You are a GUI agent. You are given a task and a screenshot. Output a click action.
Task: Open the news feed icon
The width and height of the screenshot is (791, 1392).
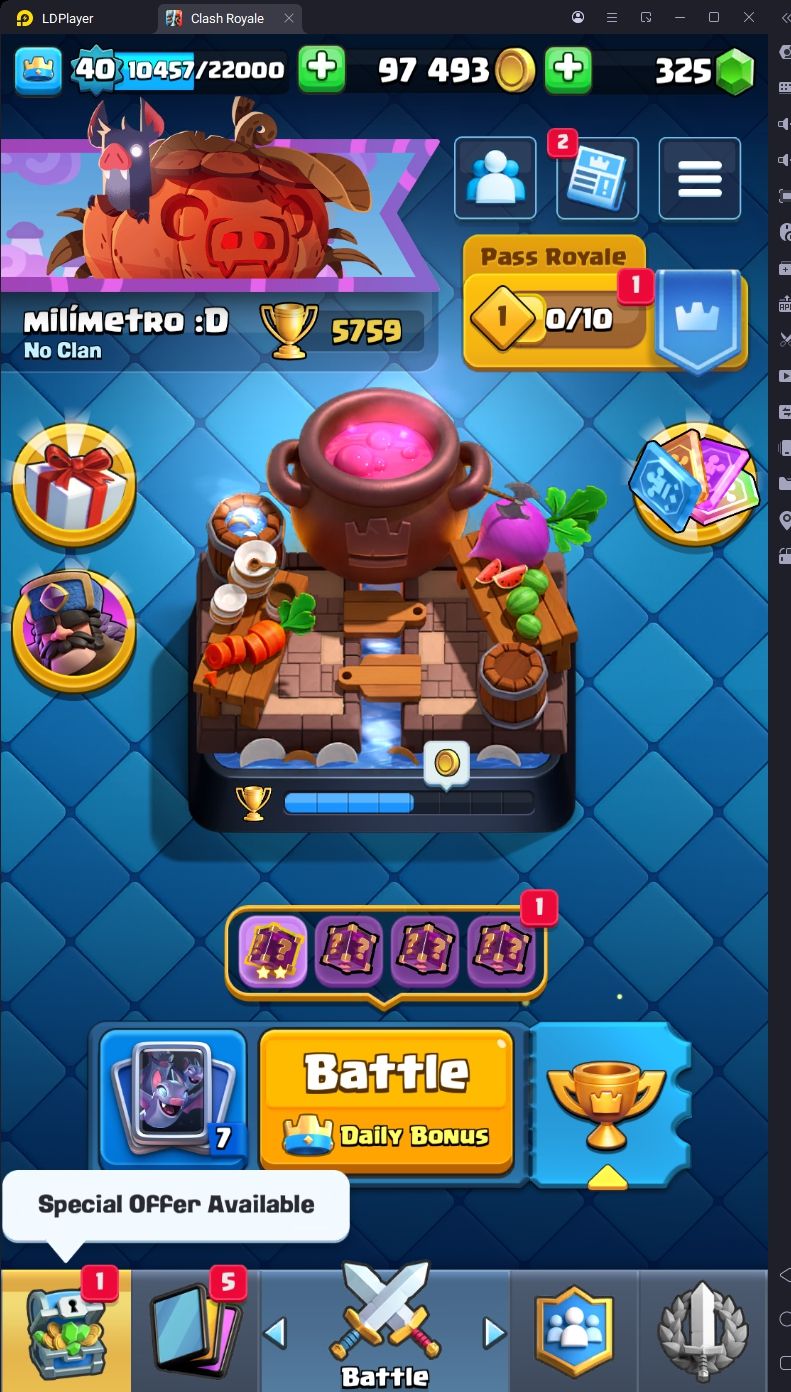[x=596, y=178]
